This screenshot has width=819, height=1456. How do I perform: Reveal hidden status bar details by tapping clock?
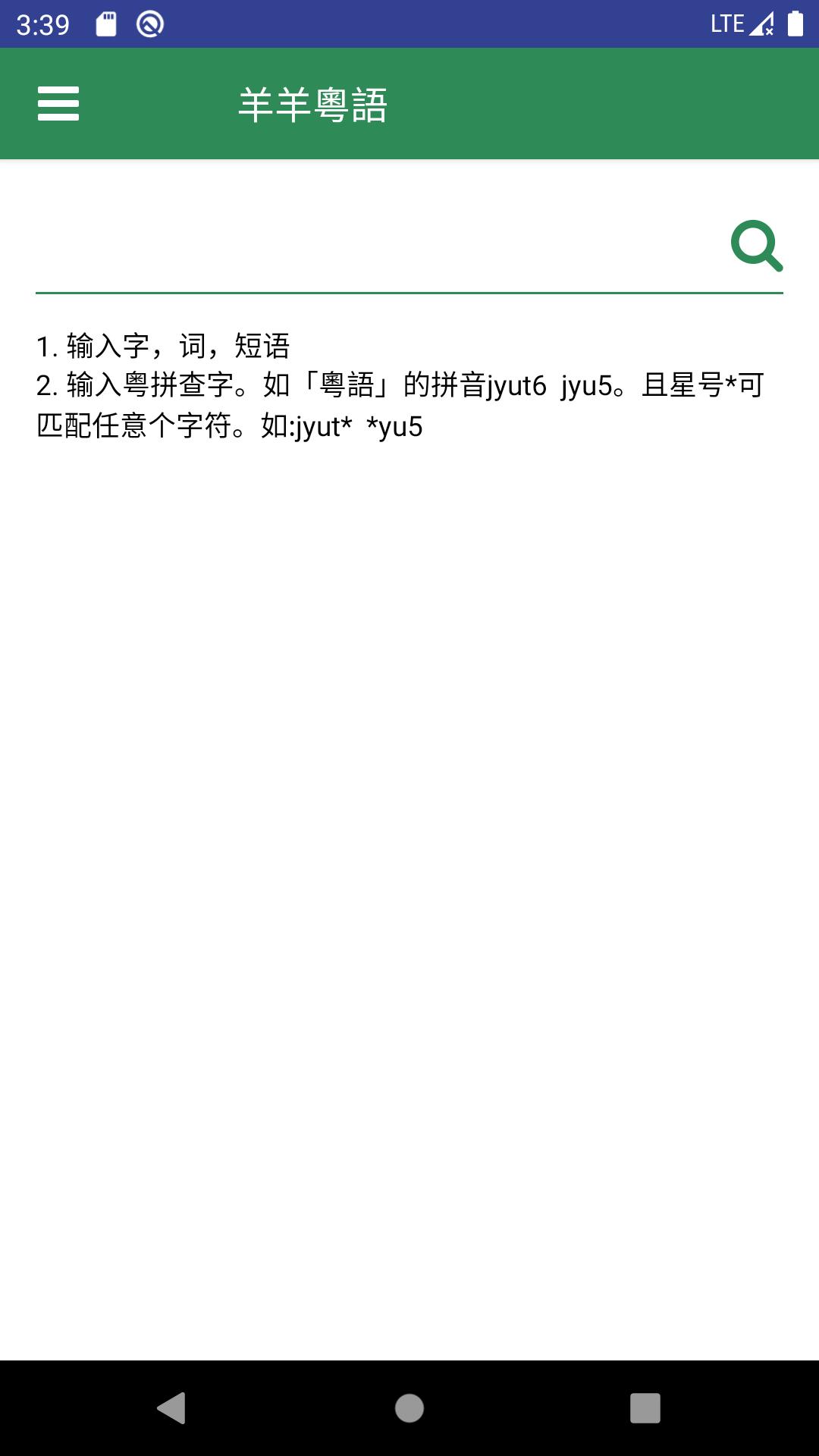tap(43, 24)
